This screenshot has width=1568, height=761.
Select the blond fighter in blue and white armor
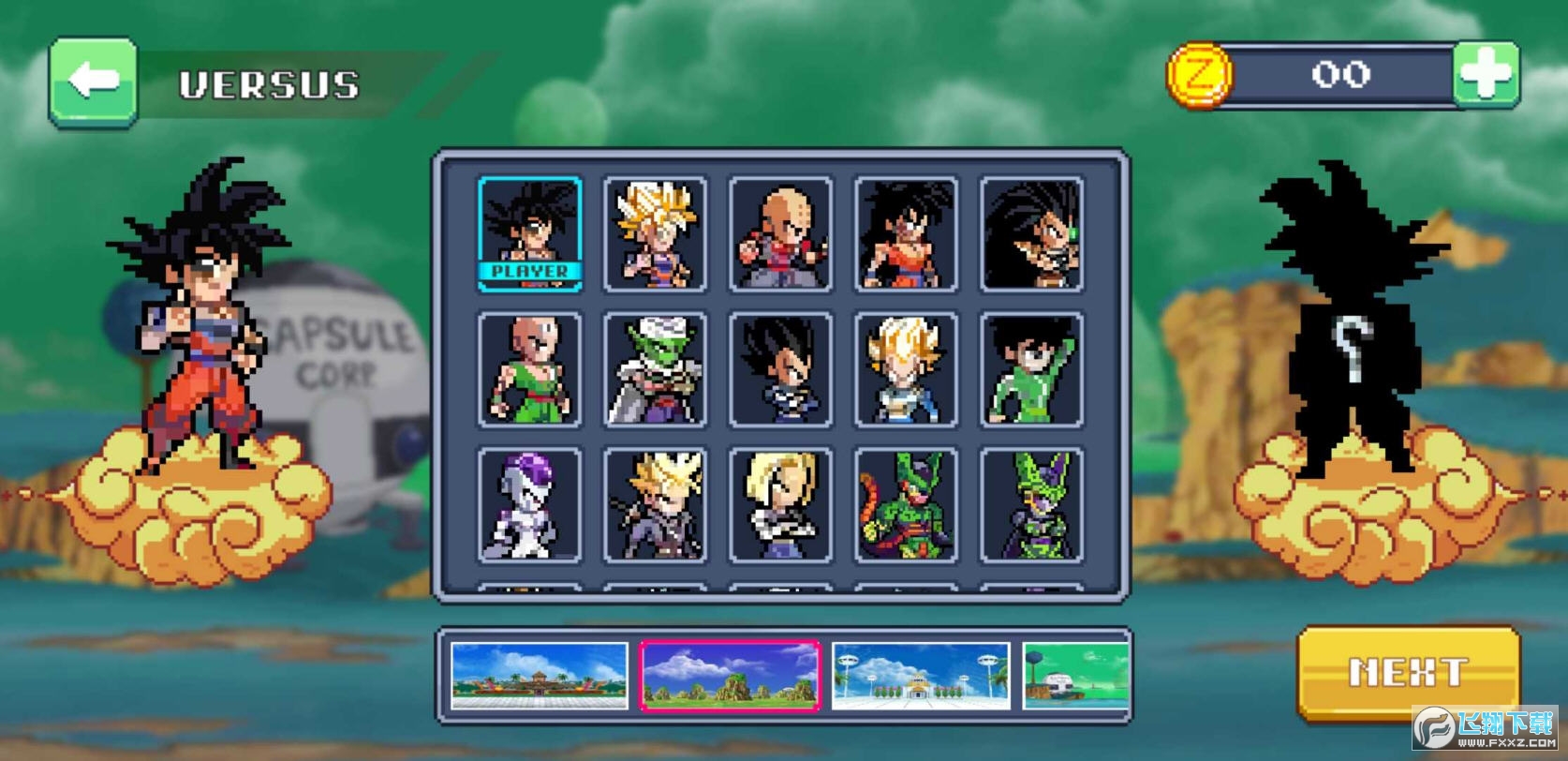[906, 370]
